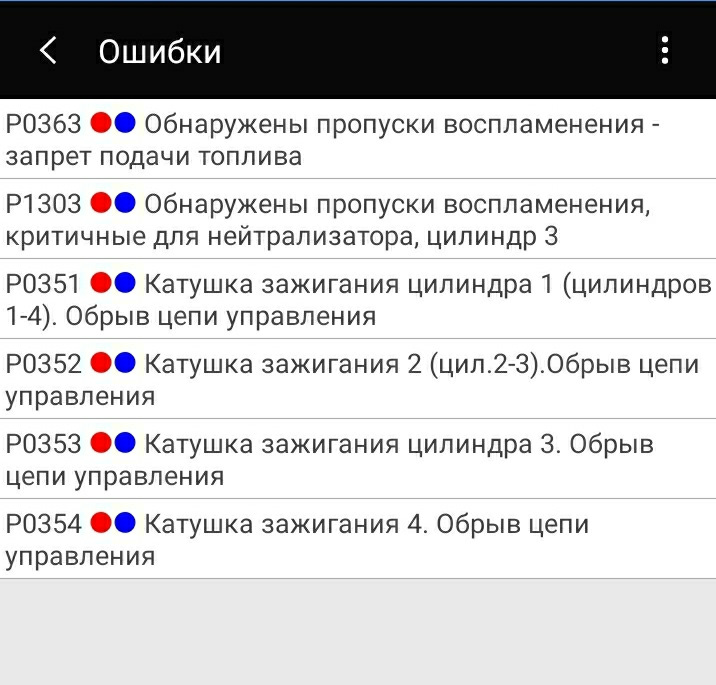The height and width of the screenshot is (685, 716).
Task: Open the three-dot overflow menu
Action: [665, 51]
